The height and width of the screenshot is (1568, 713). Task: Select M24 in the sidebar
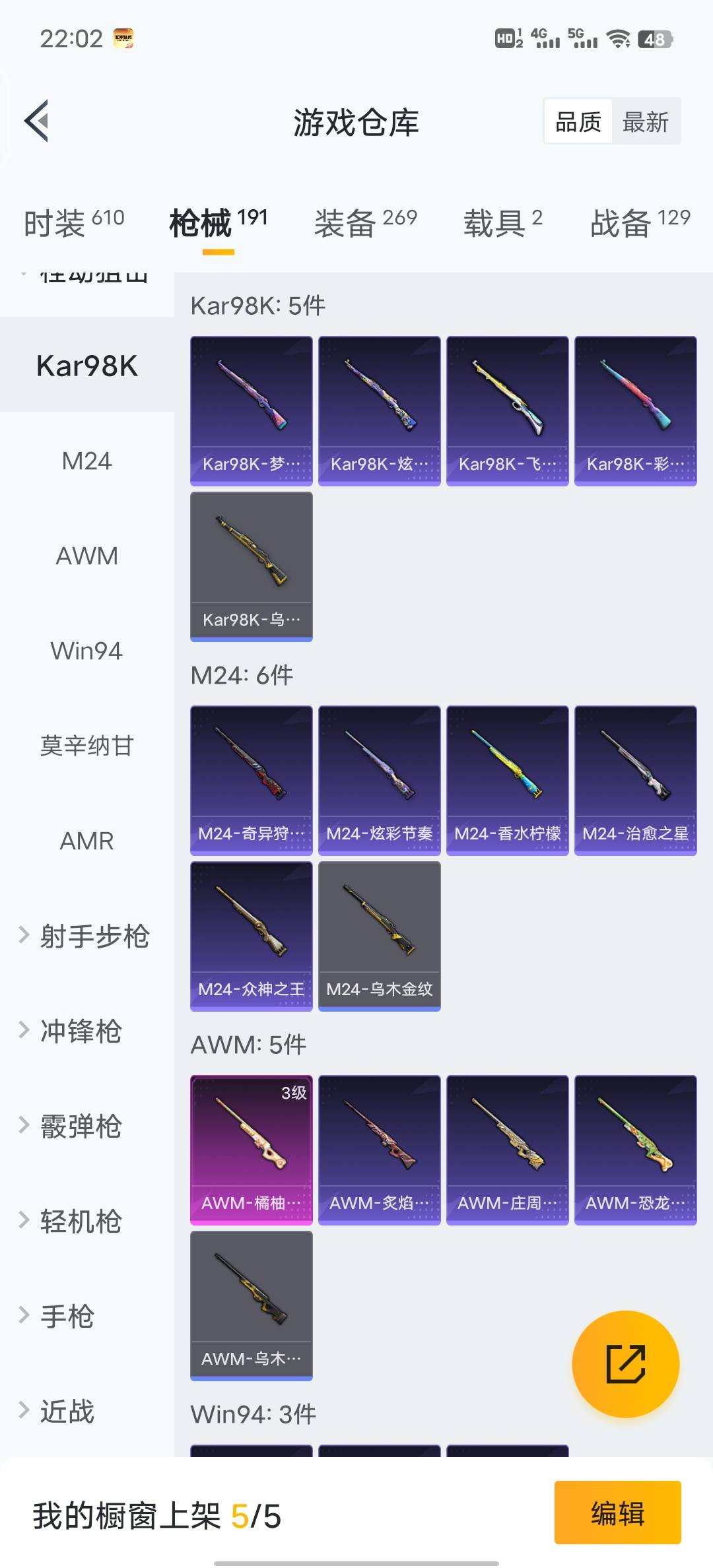pos(86,461)
